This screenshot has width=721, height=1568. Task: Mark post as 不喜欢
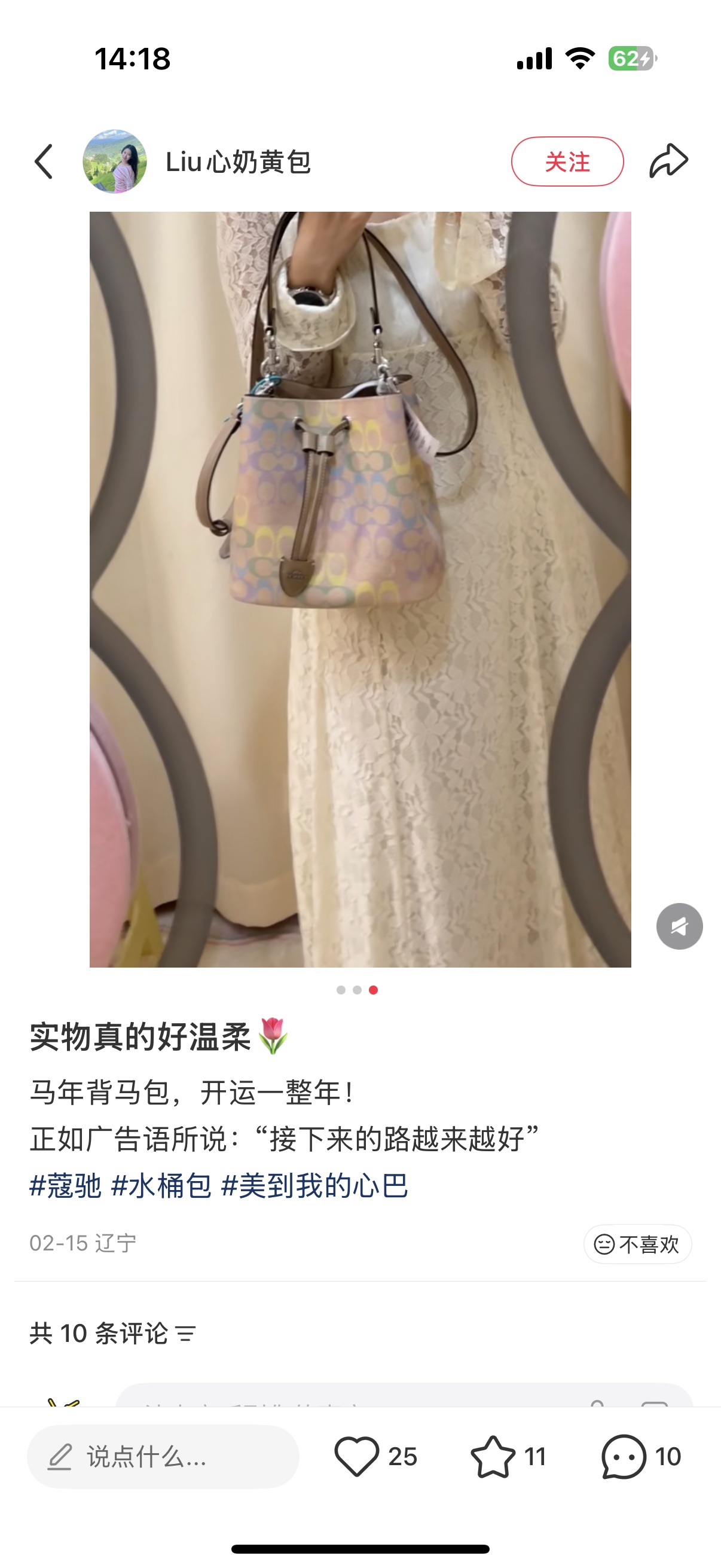tap(637, 1243)
